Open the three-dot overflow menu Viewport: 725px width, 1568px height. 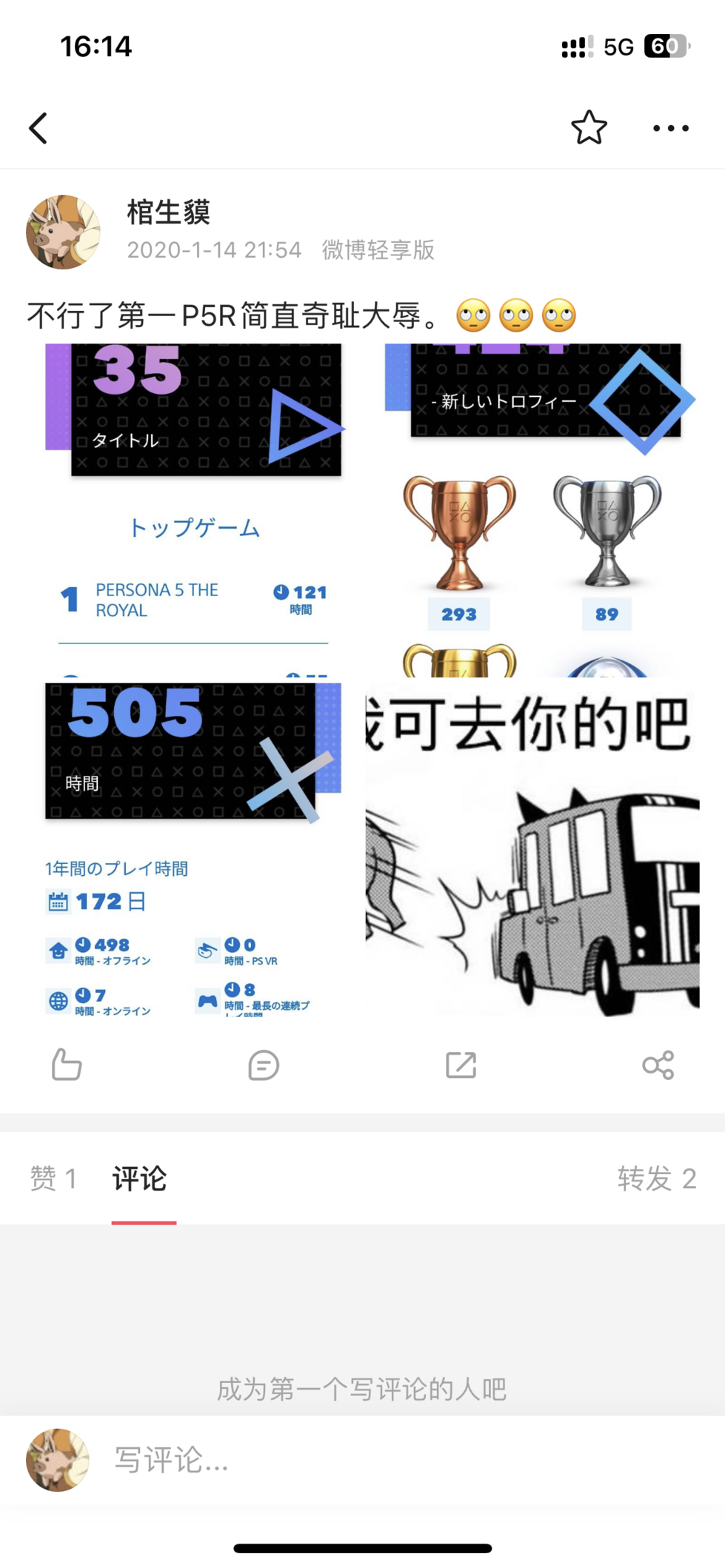[x=670, y=128]
